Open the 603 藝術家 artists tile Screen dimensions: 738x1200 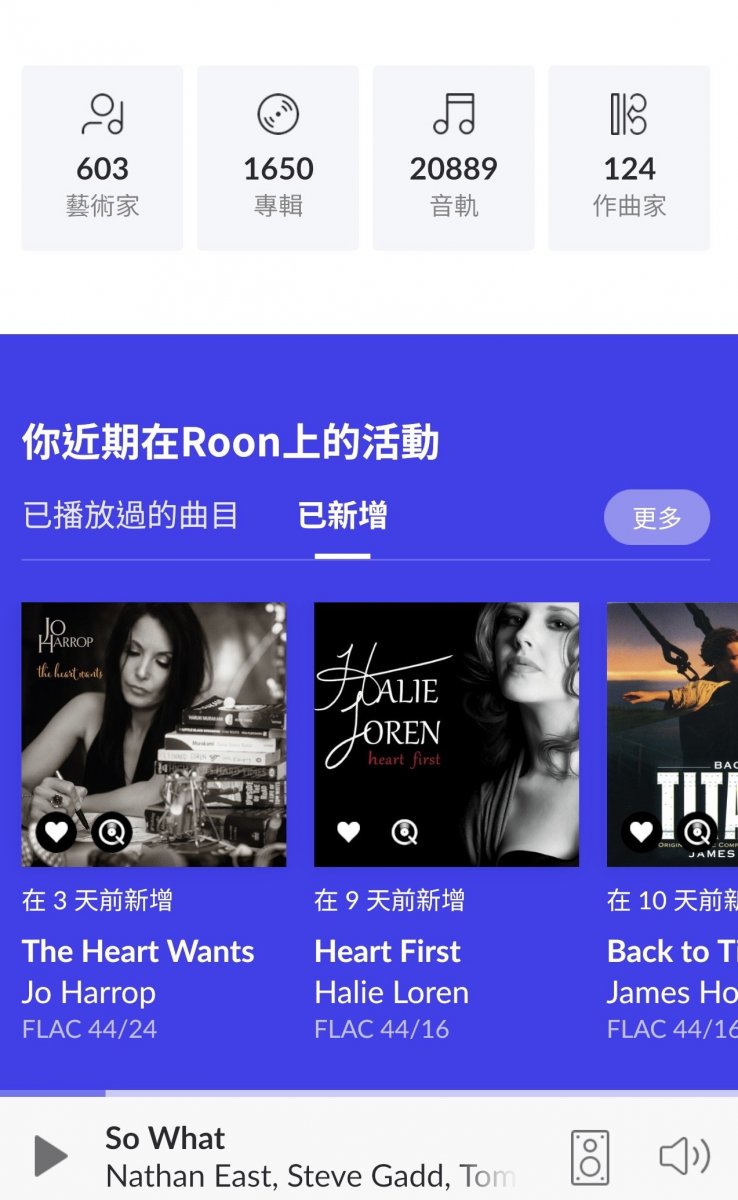102,158
